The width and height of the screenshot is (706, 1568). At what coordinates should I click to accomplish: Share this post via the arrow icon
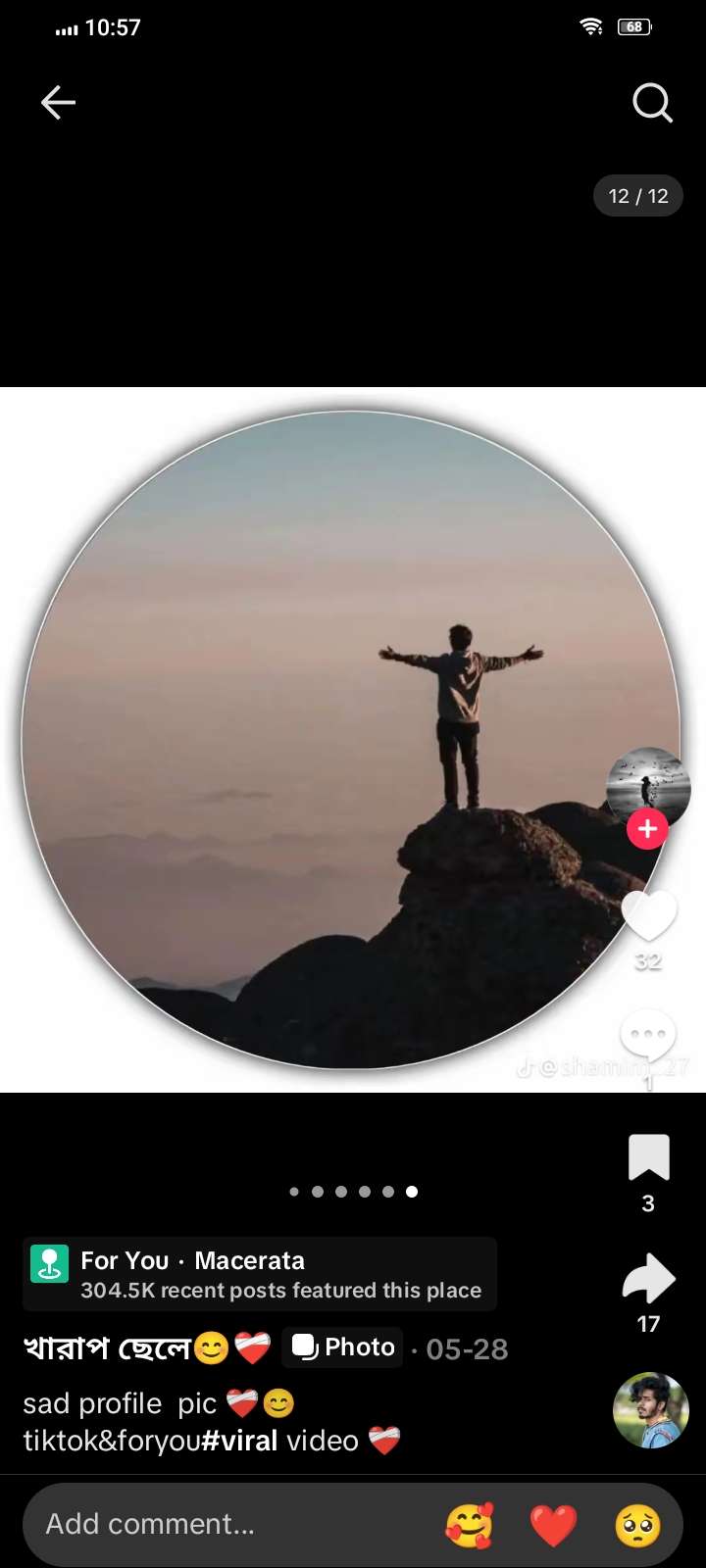click(x=648, y=1279)
